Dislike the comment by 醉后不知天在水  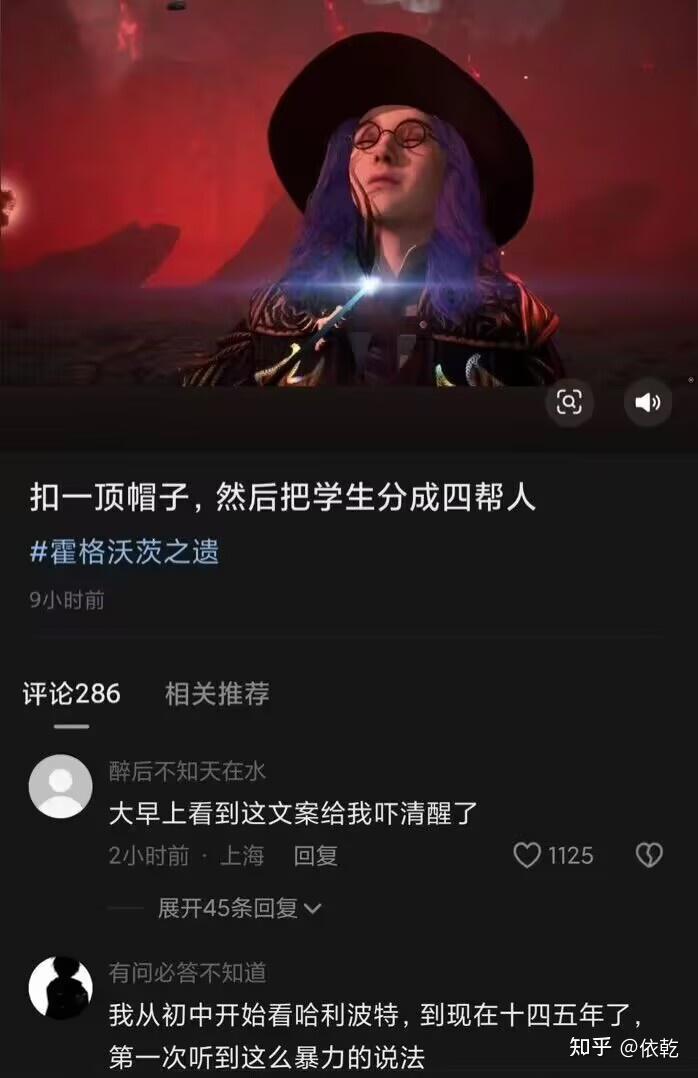pos(649,856)
